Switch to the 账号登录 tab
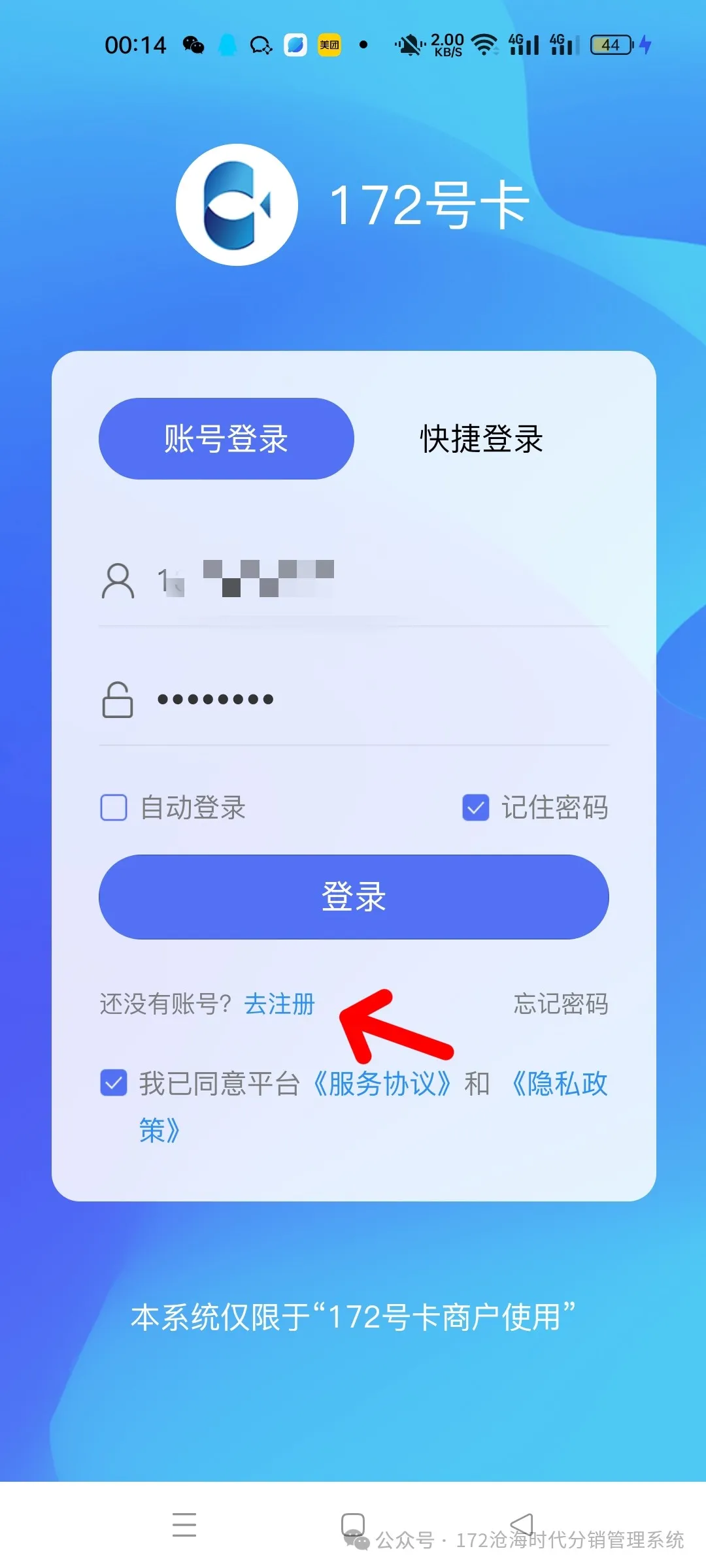This screenshot has height=1568, width=706. coord(226,438)
